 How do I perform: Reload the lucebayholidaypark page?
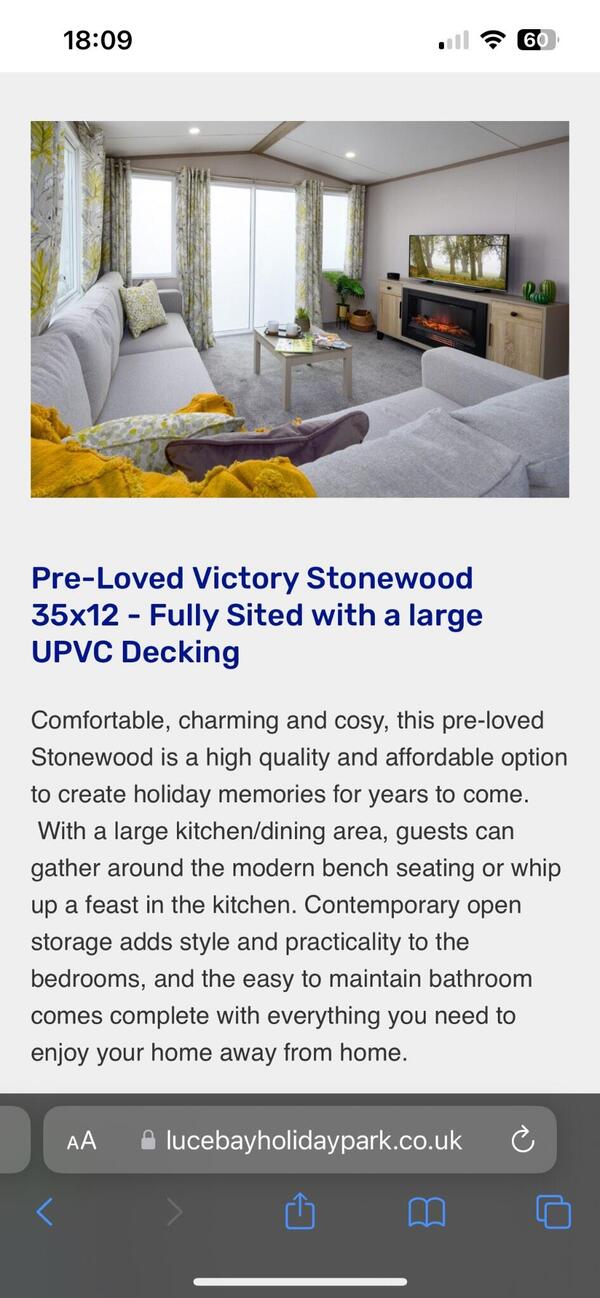522,1140
